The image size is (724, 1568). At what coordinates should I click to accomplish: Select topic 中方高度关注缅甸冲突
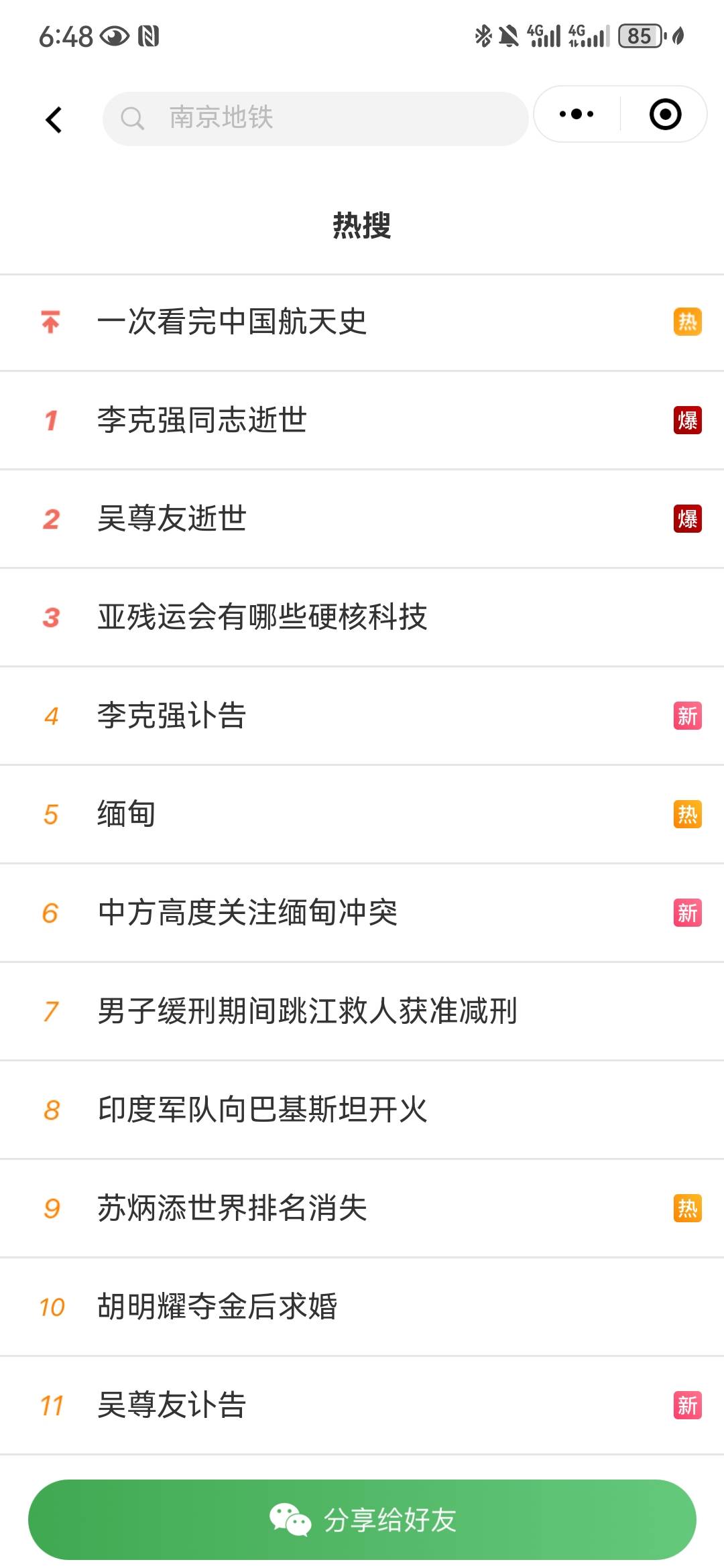coord(248,912)
